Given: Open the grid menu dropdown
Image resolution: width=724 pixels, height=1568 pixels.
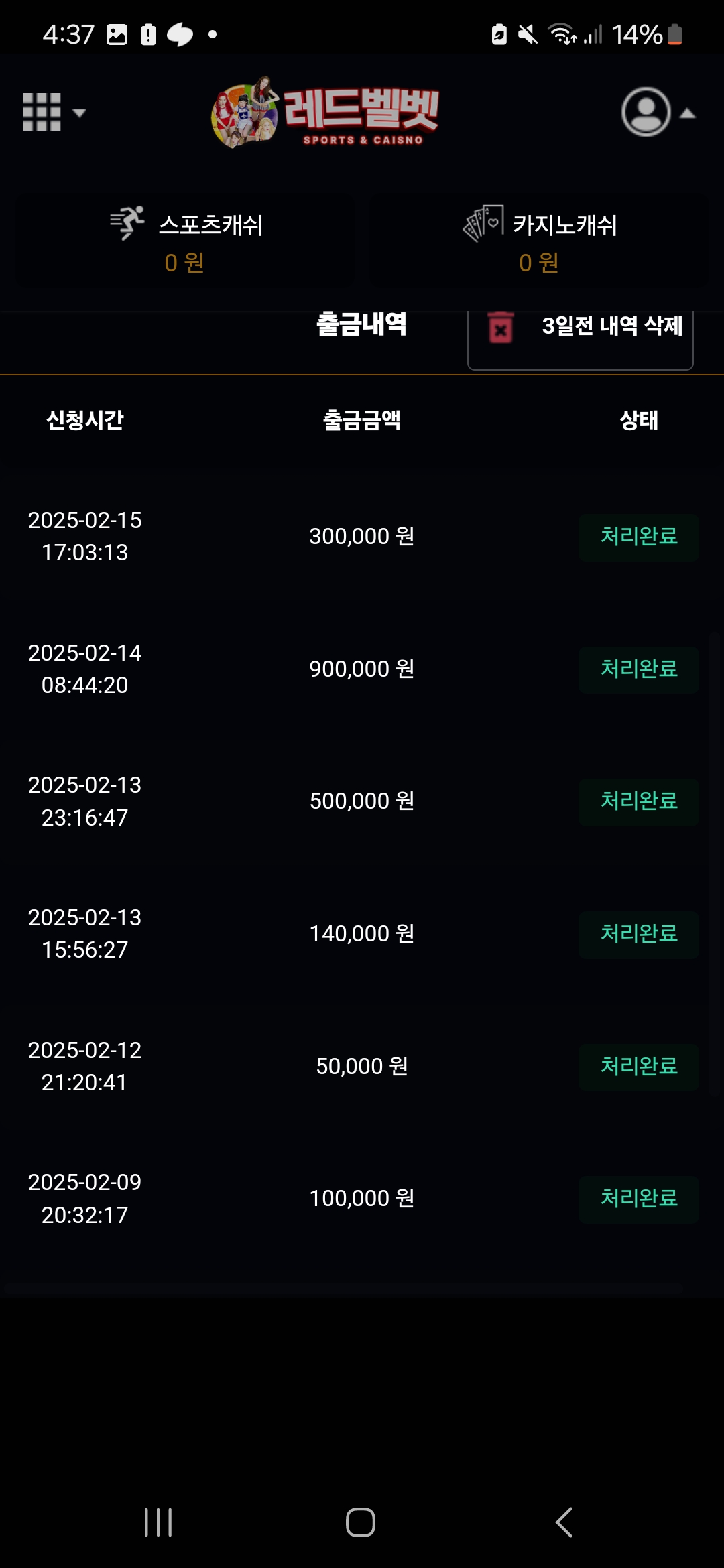Looking at the screenshot, I should pos(52,112).
